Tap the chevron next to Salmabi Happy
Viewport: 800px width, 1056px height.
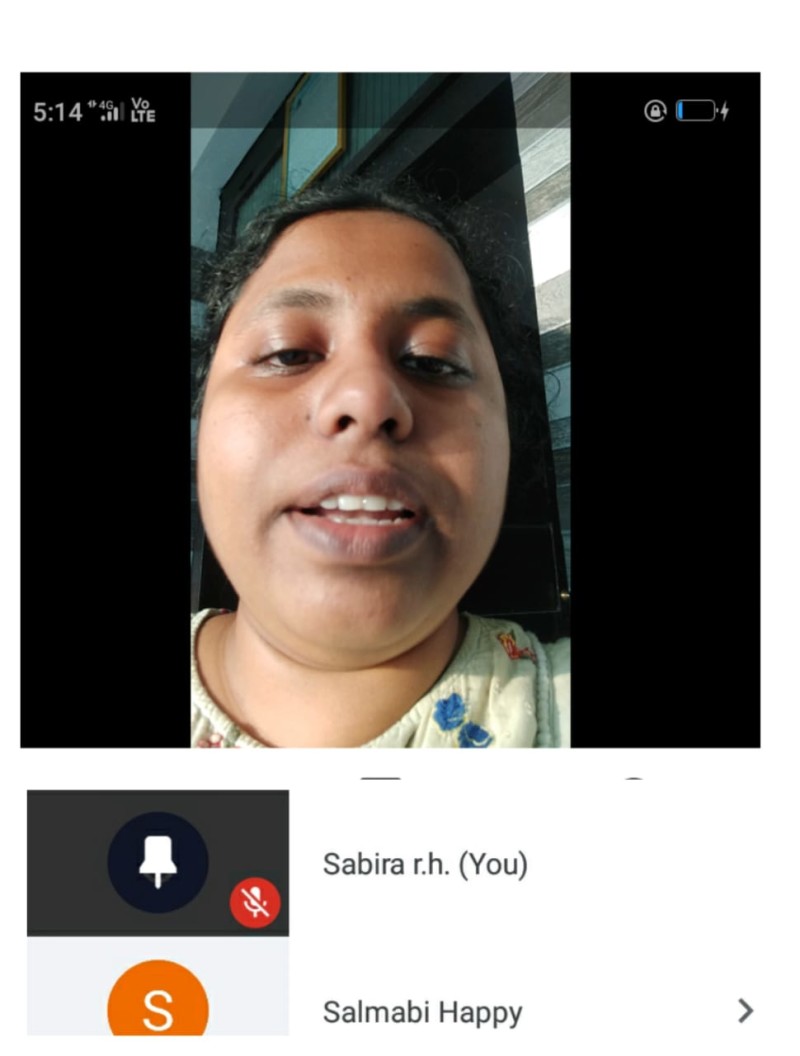point(745,1011)
